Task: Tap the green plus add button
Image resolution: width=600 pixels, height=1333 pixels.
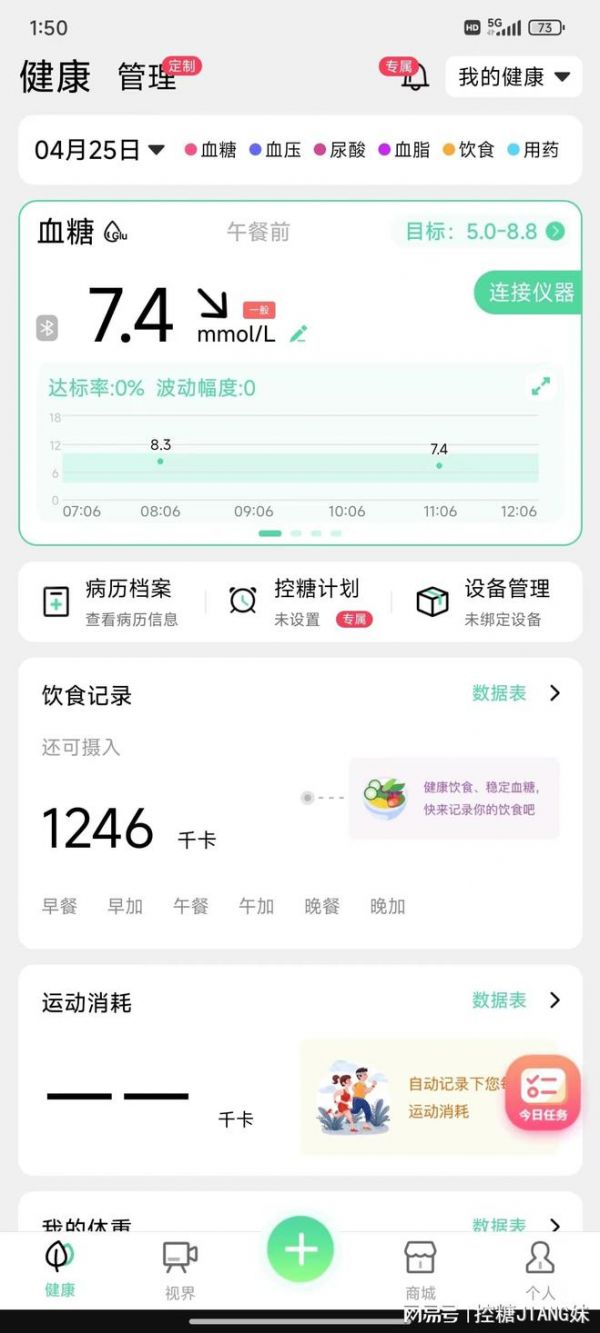Action: [x=300, y=1249]
